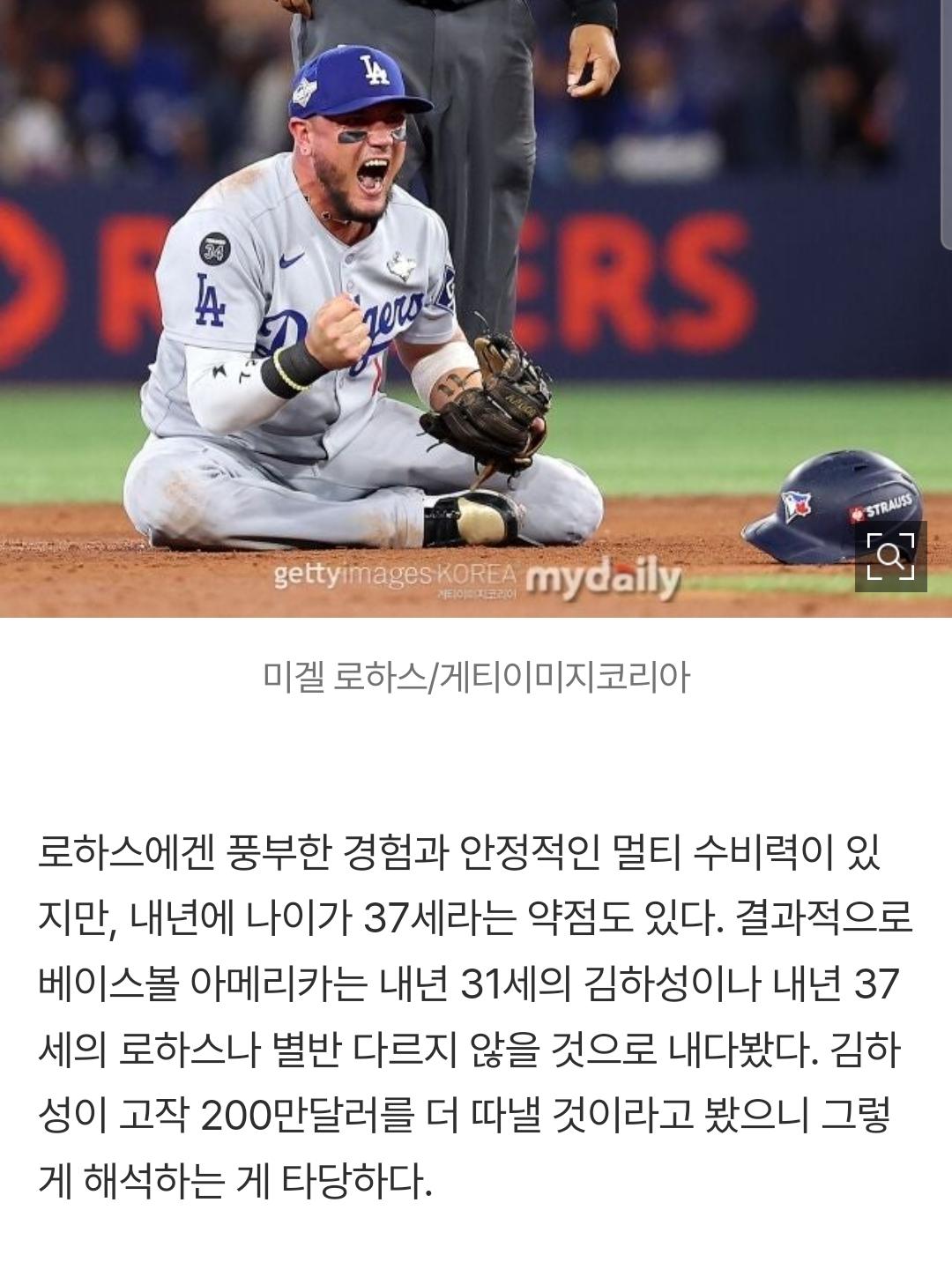
Task: Open the baseball photo thumbnail
Action: coord(476,308)
